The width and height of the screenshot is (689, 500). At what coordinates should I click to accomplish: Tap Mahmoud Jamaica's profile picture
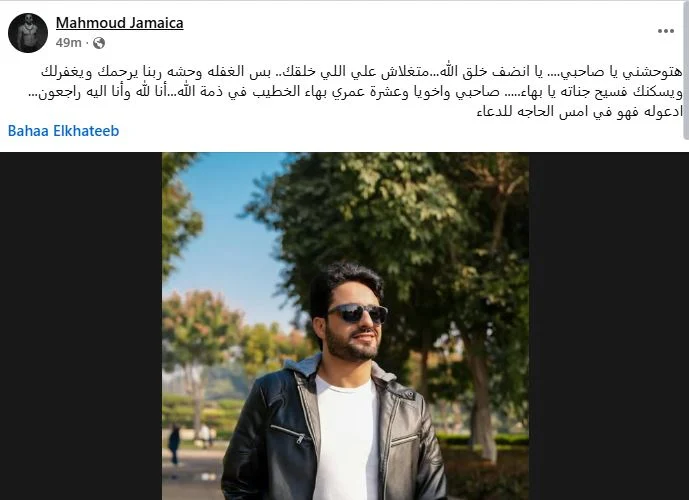[28, 33]
